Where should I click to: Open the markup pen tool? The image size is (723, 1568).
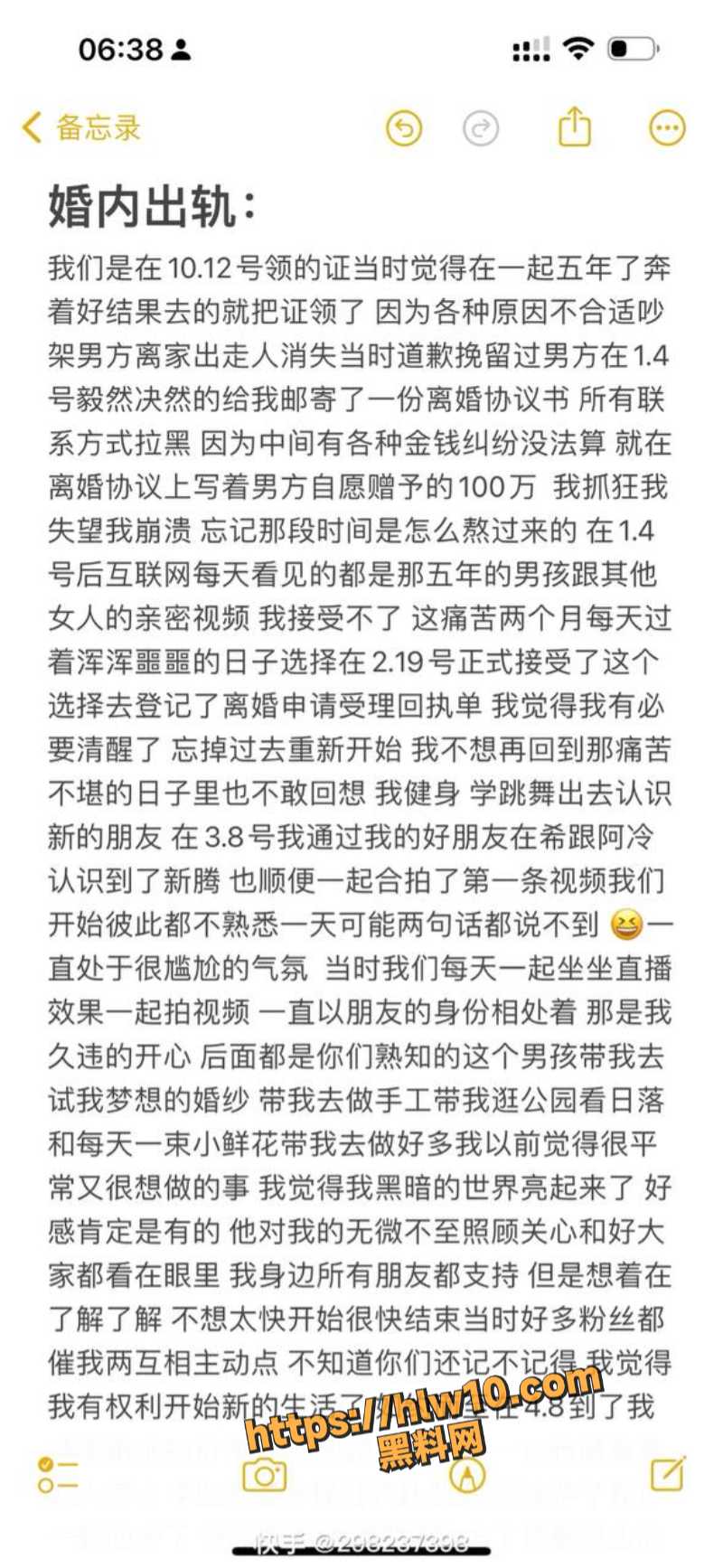click(x=467, y=1475)
